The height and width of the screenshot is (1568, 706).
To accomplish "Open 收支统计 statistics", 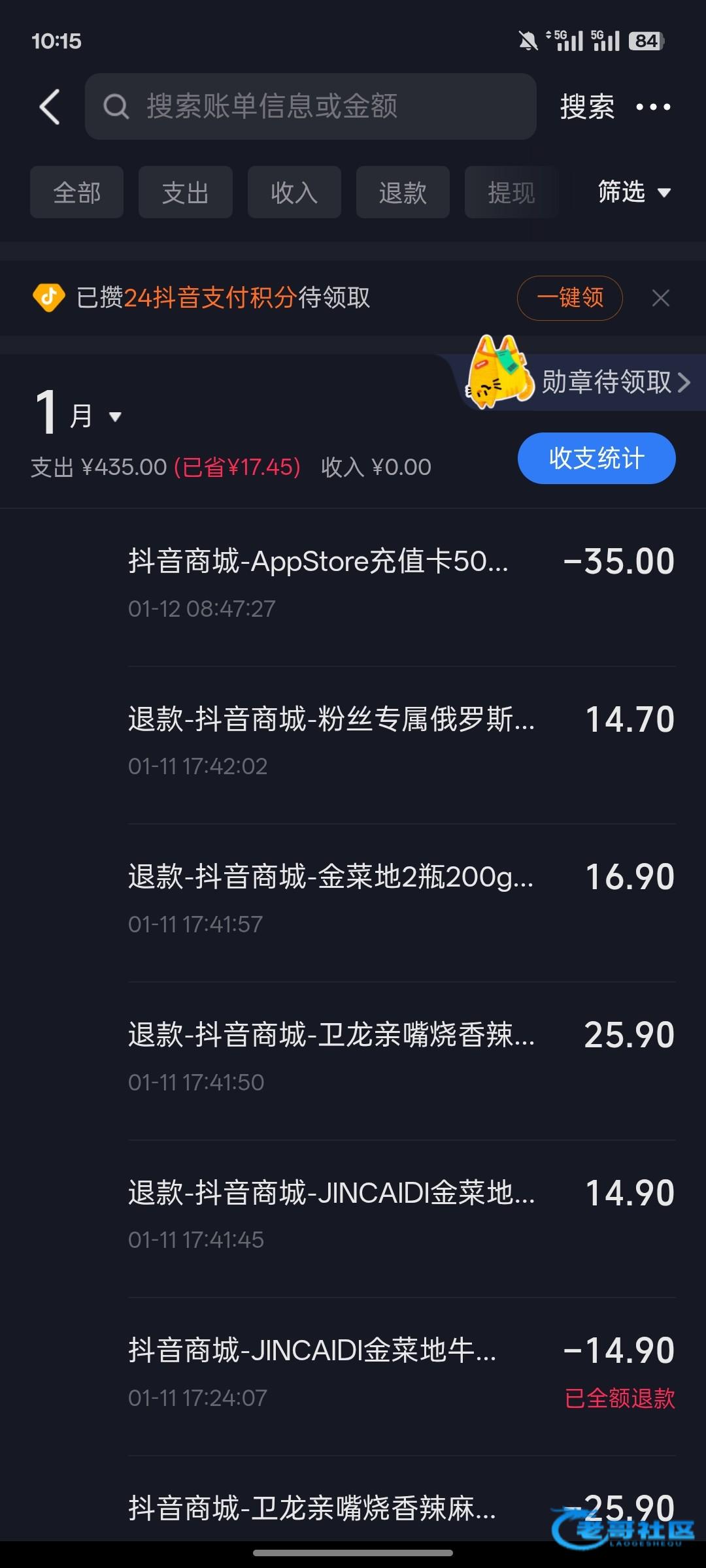I will (596, 458).
